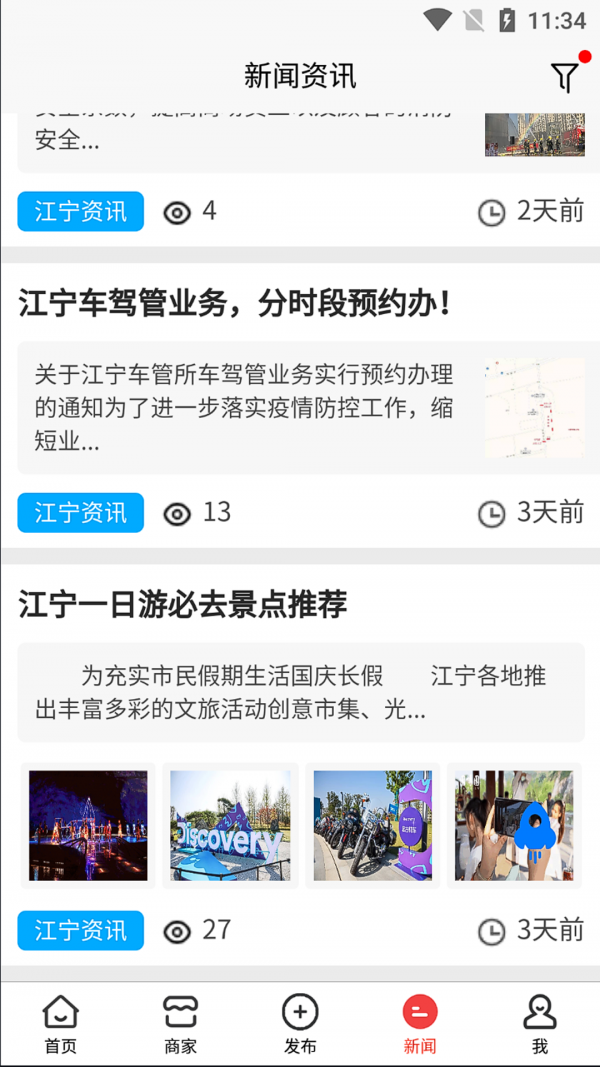Read article 江宁一日游必去景点推荐
Viewport: 600px width, 1067px height.
(183, 604)
